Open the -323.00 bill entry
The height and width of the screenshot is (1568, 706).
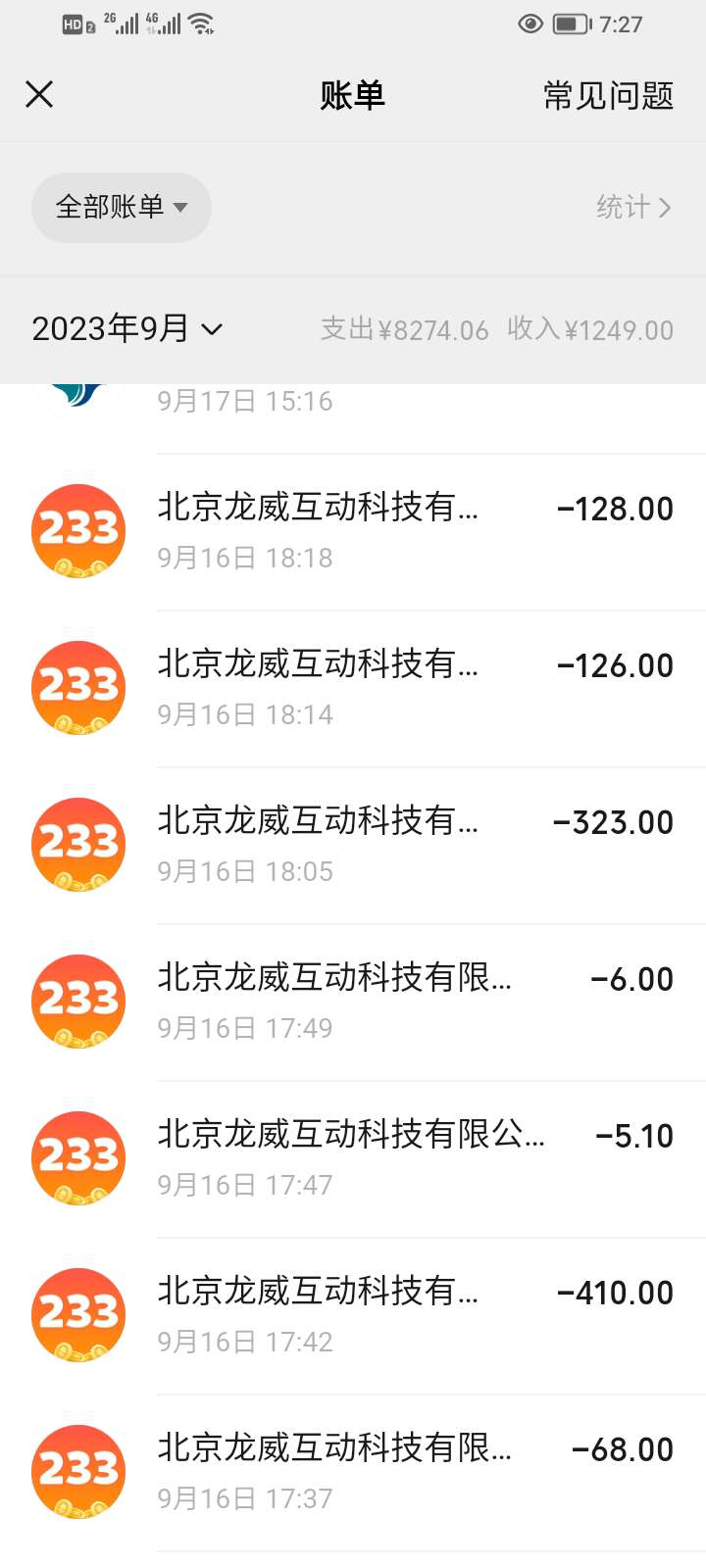(x=392, y=845)
